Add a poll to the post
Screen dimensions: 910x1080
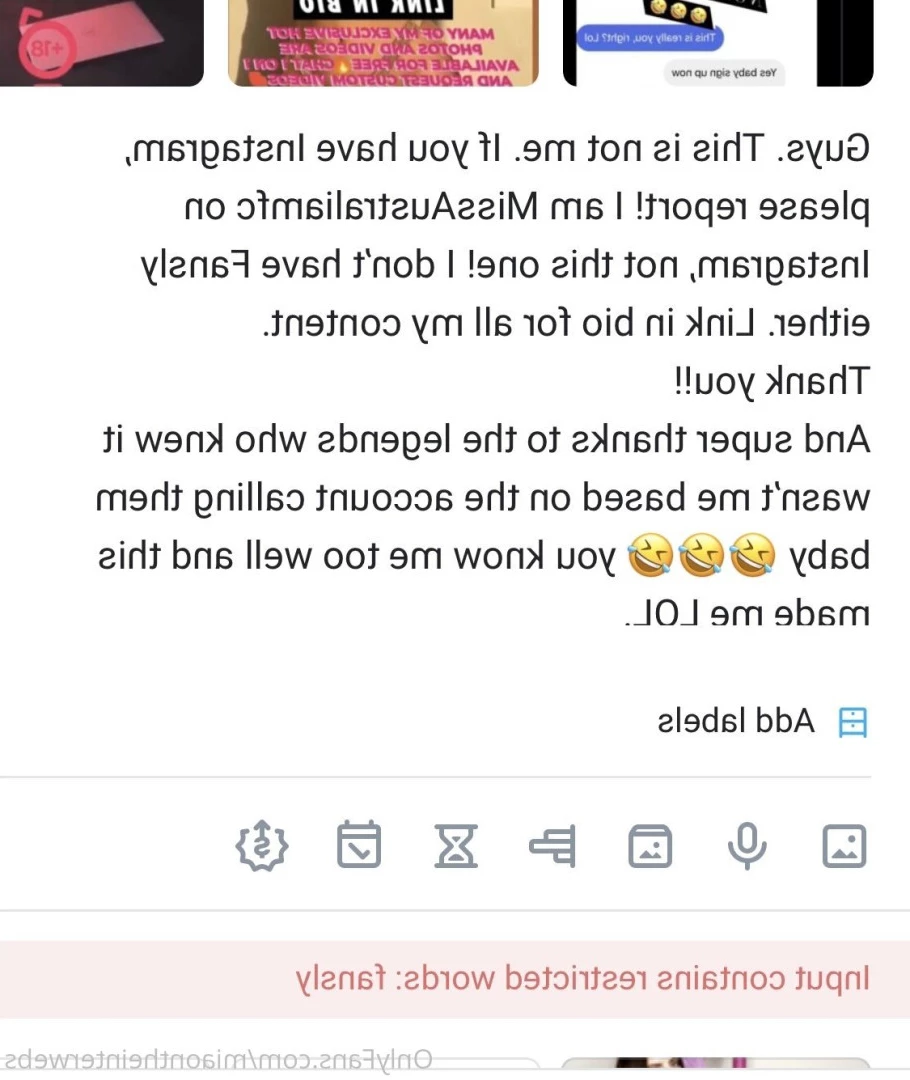pyautogui.click(x=553, y=846)
